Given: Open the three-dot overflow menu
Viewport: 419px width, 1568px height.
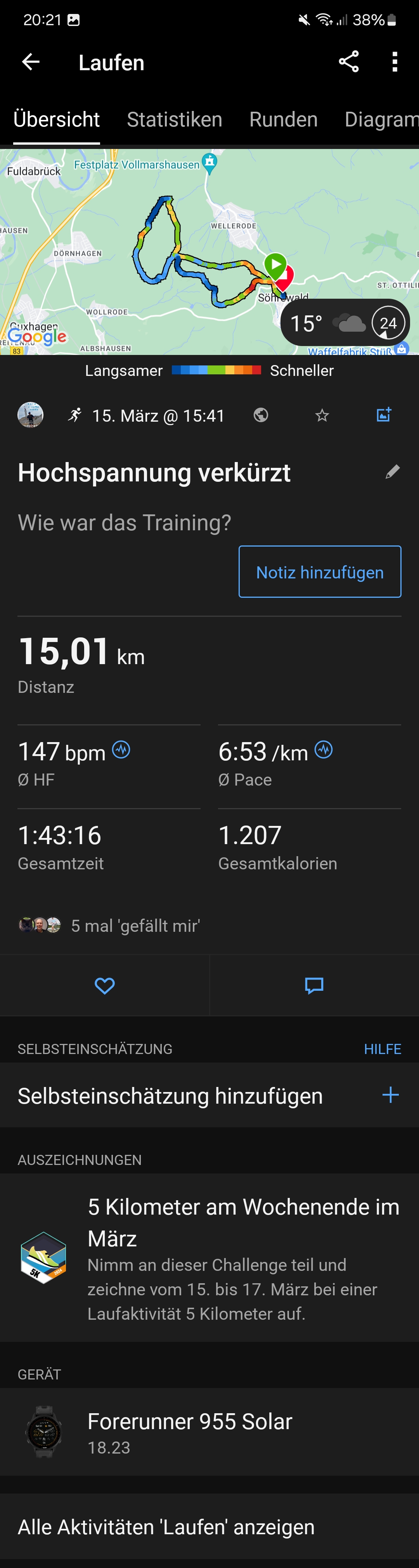Looking at the screenshot, I should [395, 62].
